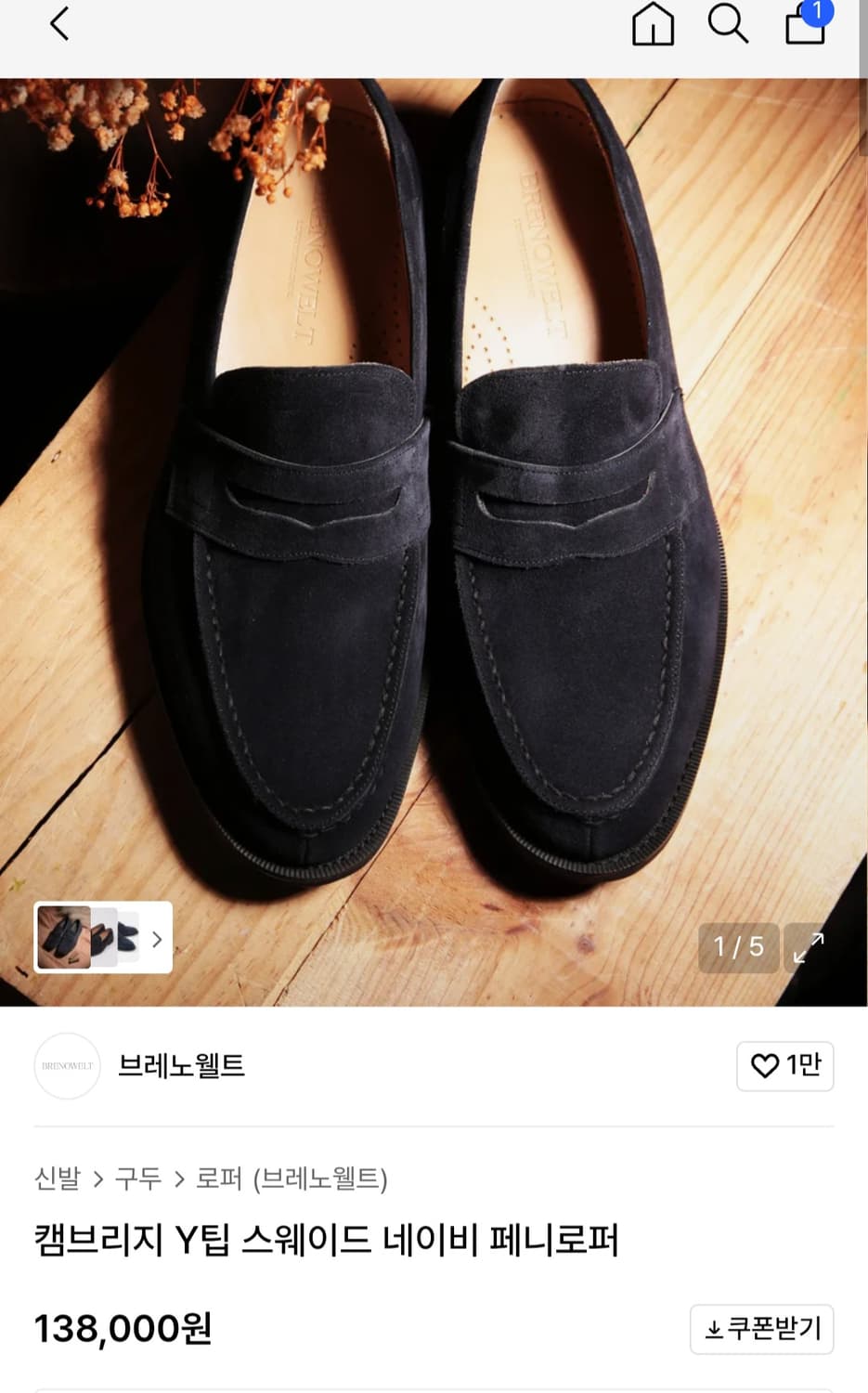Expand the thumbnail strip with the chevron
Viewport: 868px width, 1393px height.
point(158,938)
